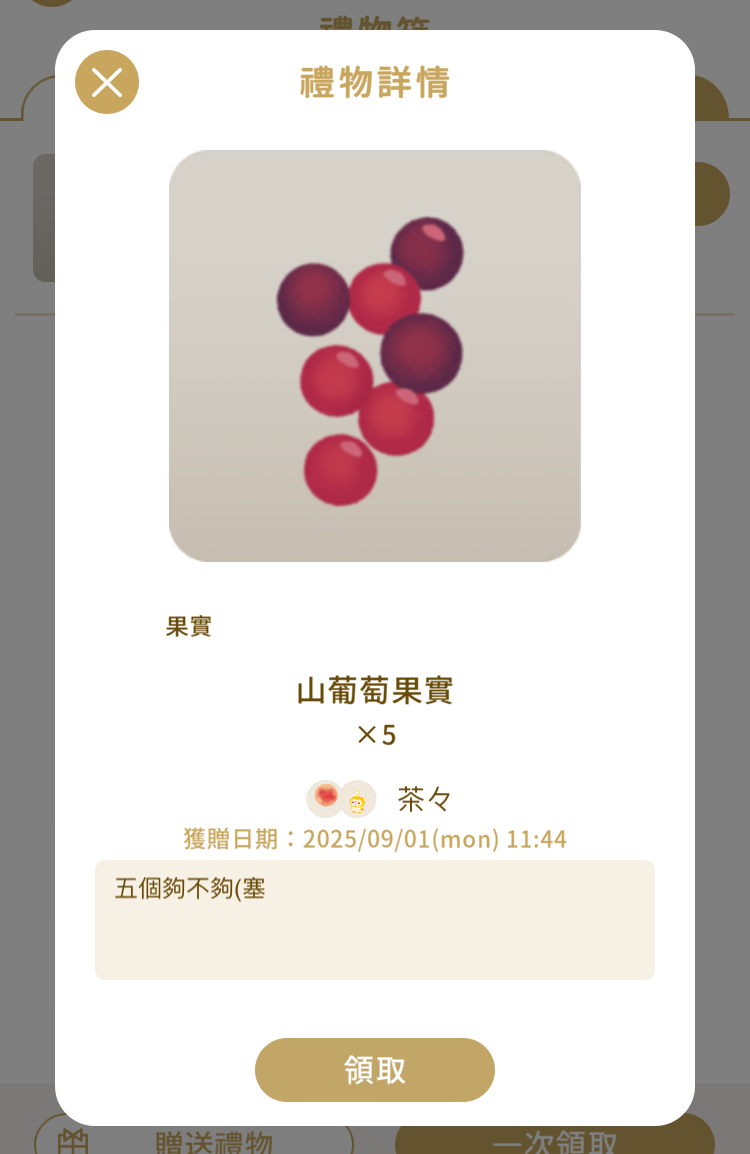Tap 領取 to claim the gift
Viewport: 750px width, 1154px height.
coord(375,1070)
